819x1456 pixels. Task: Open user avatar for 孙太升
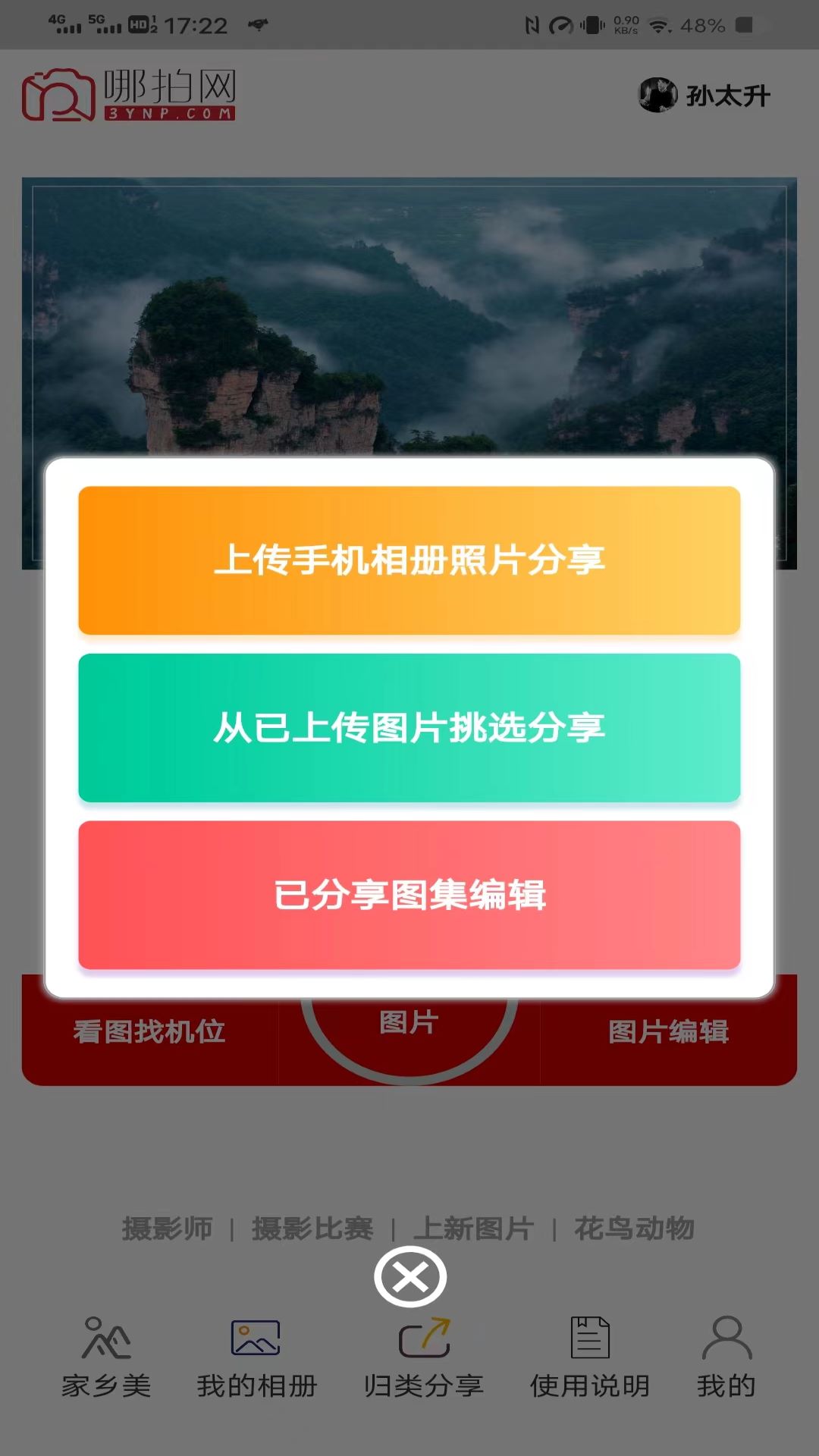click(x=657, y=95)
